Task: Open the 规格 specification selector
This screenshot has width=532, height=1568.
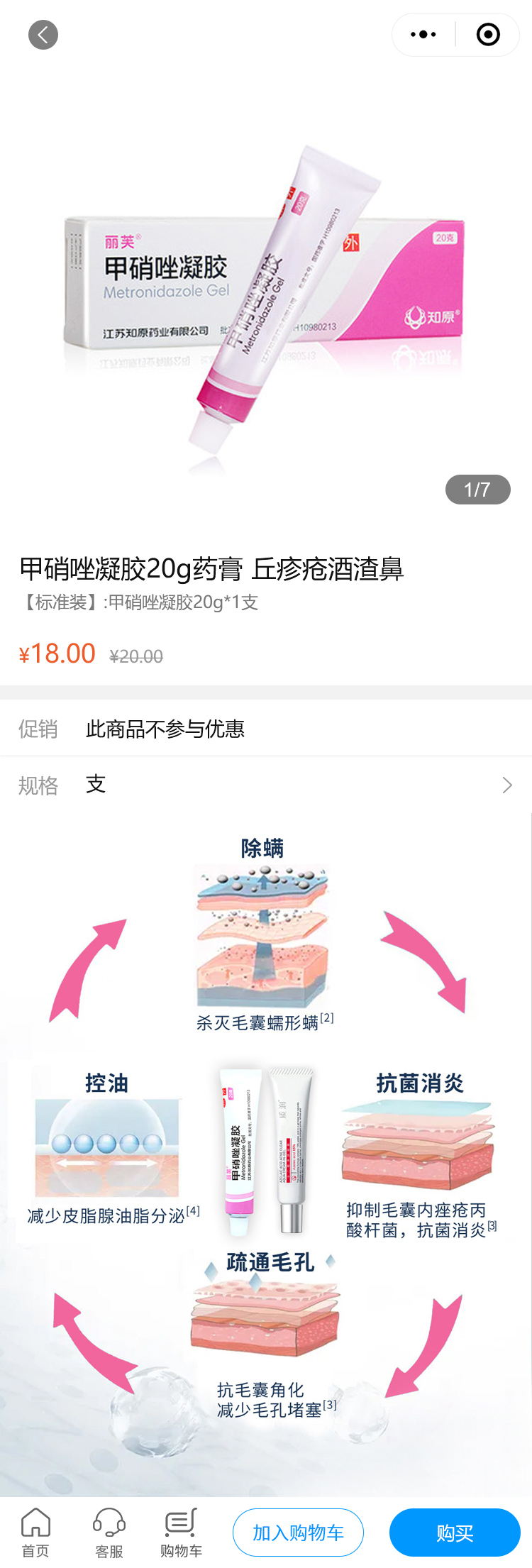Action: pos(266,785)
